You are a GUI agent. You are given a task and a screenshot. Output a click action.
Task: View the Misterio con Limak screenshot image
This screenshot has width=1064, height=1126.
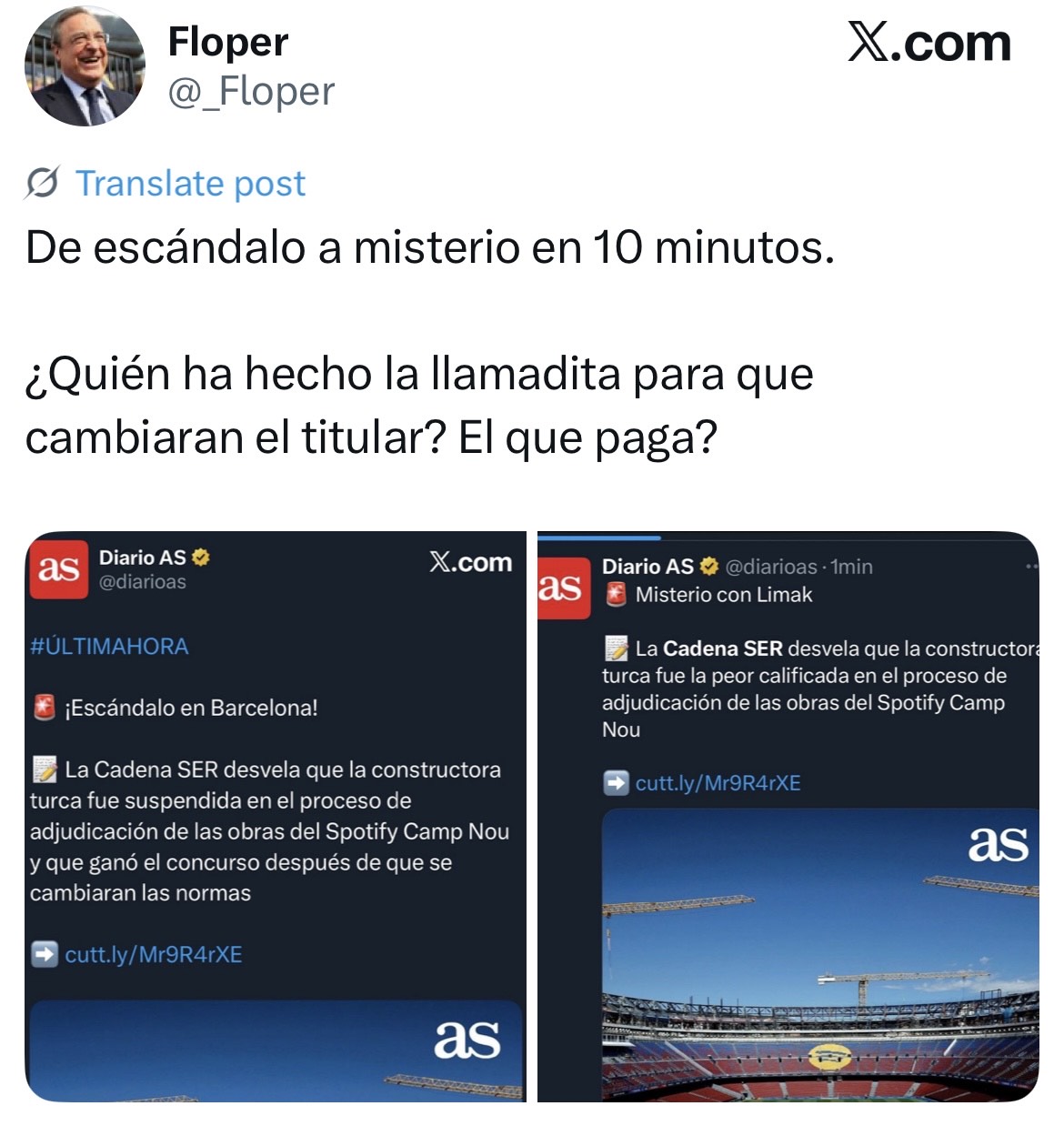[788, 816]
